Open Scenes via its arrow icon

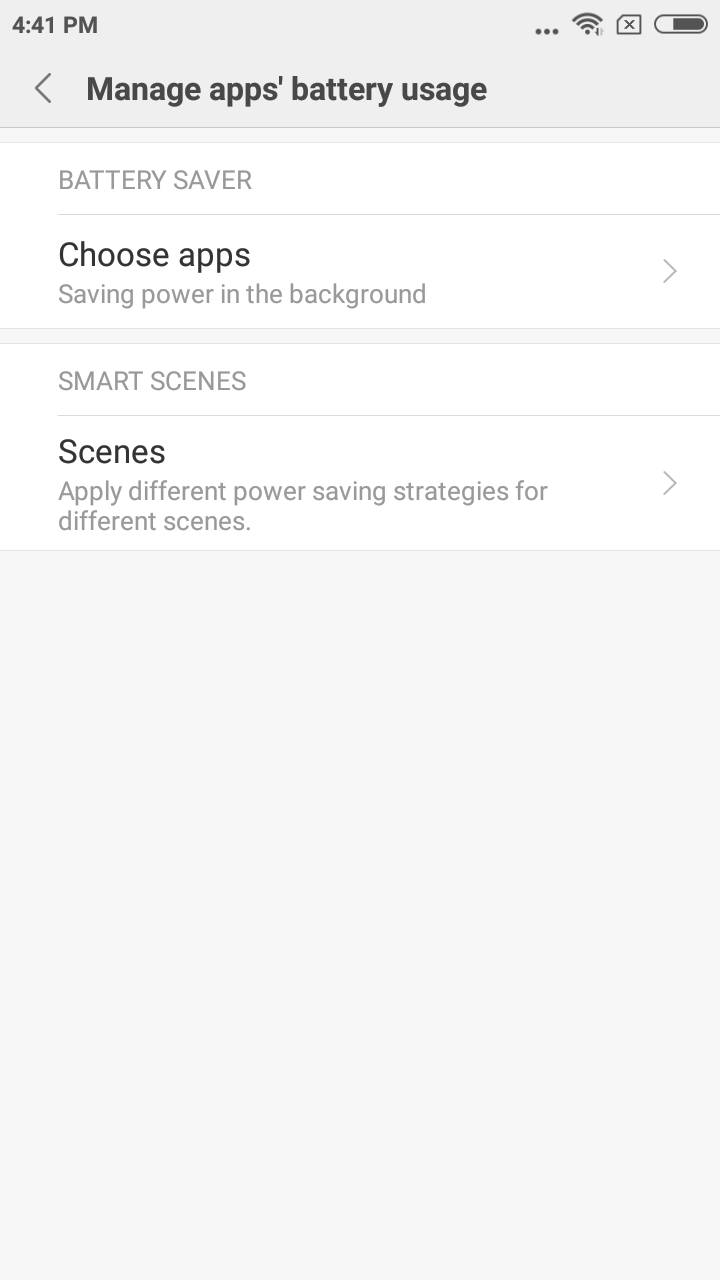coord(668,483)
